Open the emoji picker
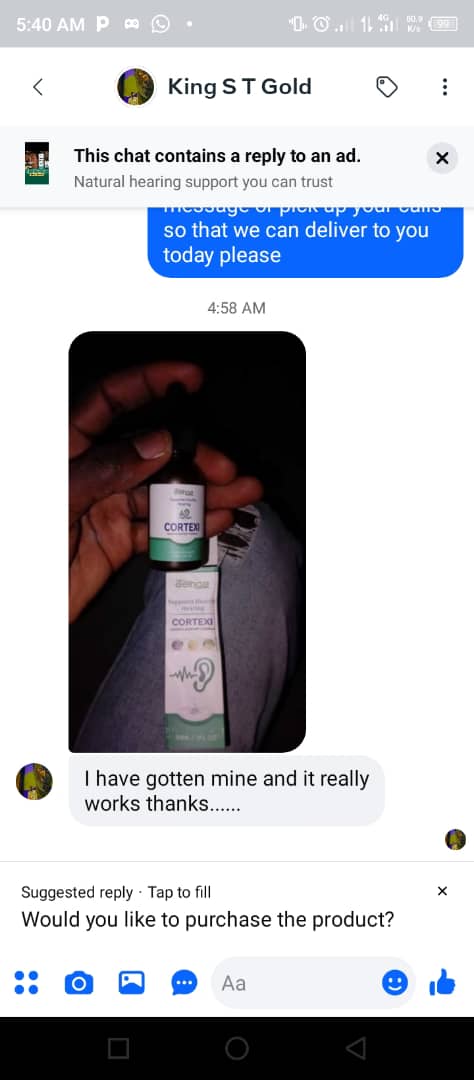This screenshot has width=474, height=1080. [x=395, y=983]
